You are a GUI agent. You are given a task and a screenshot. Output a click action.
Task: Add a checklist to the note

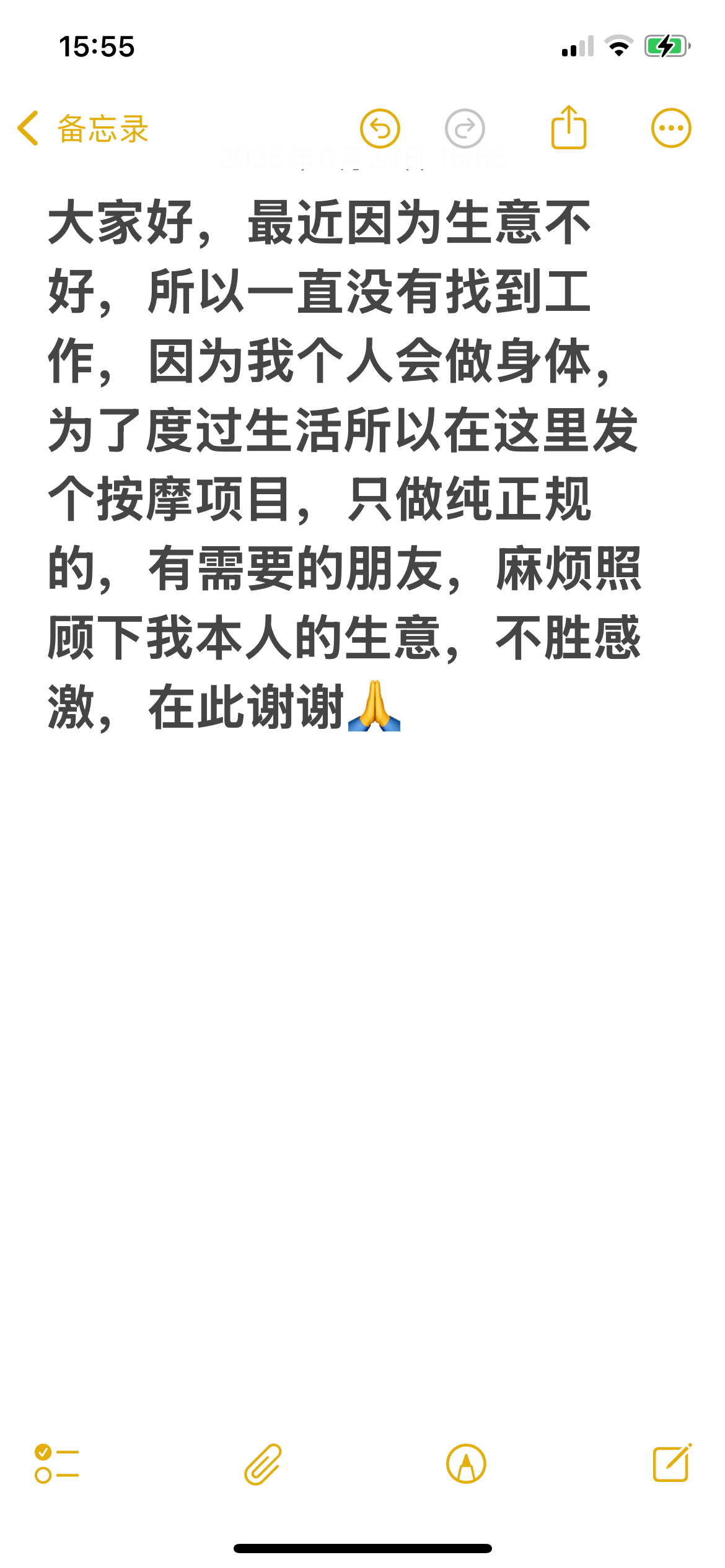[x=56, y=1464]
